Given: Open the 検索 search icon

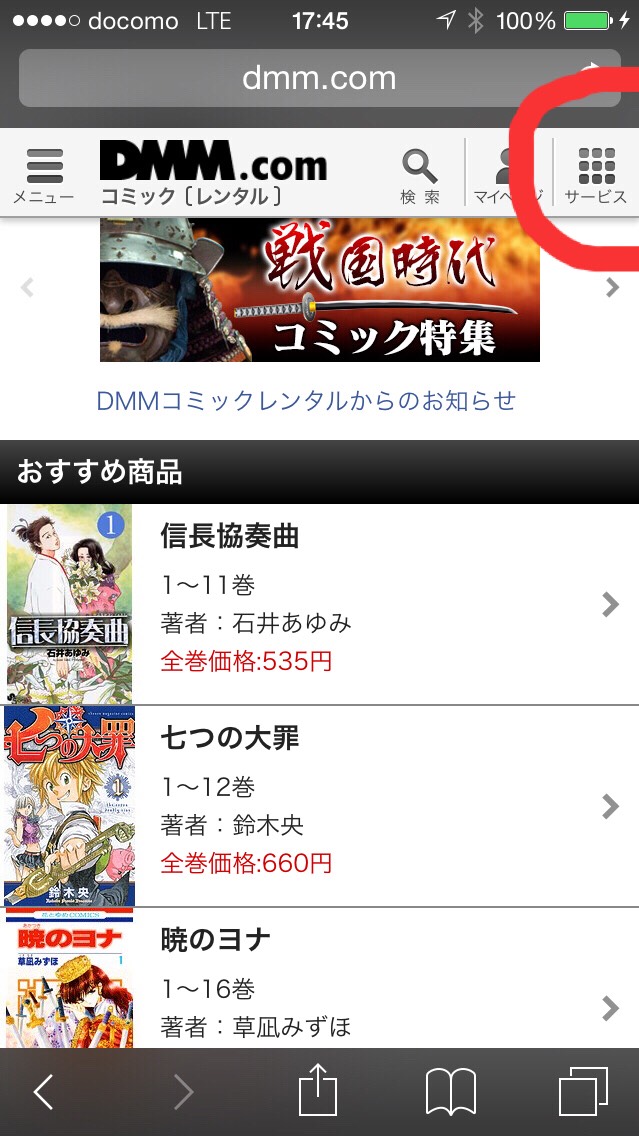Looking at the screenshot, I should coord(420,176).
